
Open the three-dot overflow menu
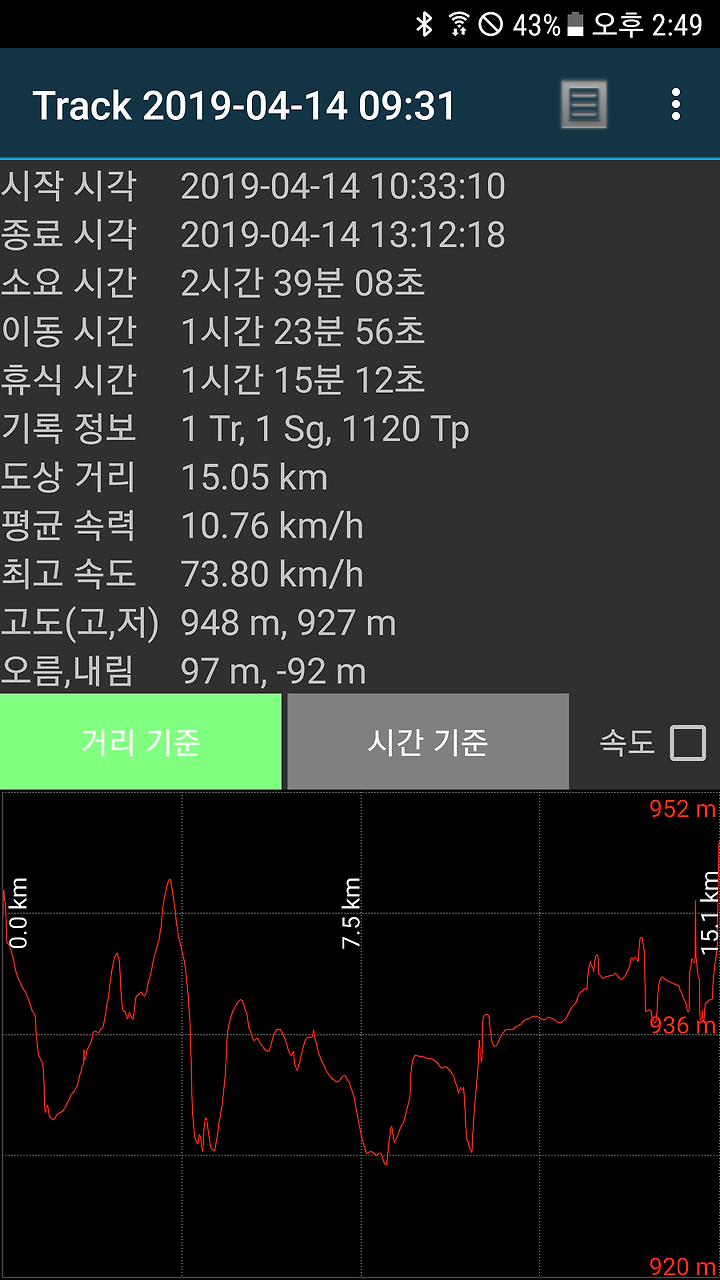[676, 104]
